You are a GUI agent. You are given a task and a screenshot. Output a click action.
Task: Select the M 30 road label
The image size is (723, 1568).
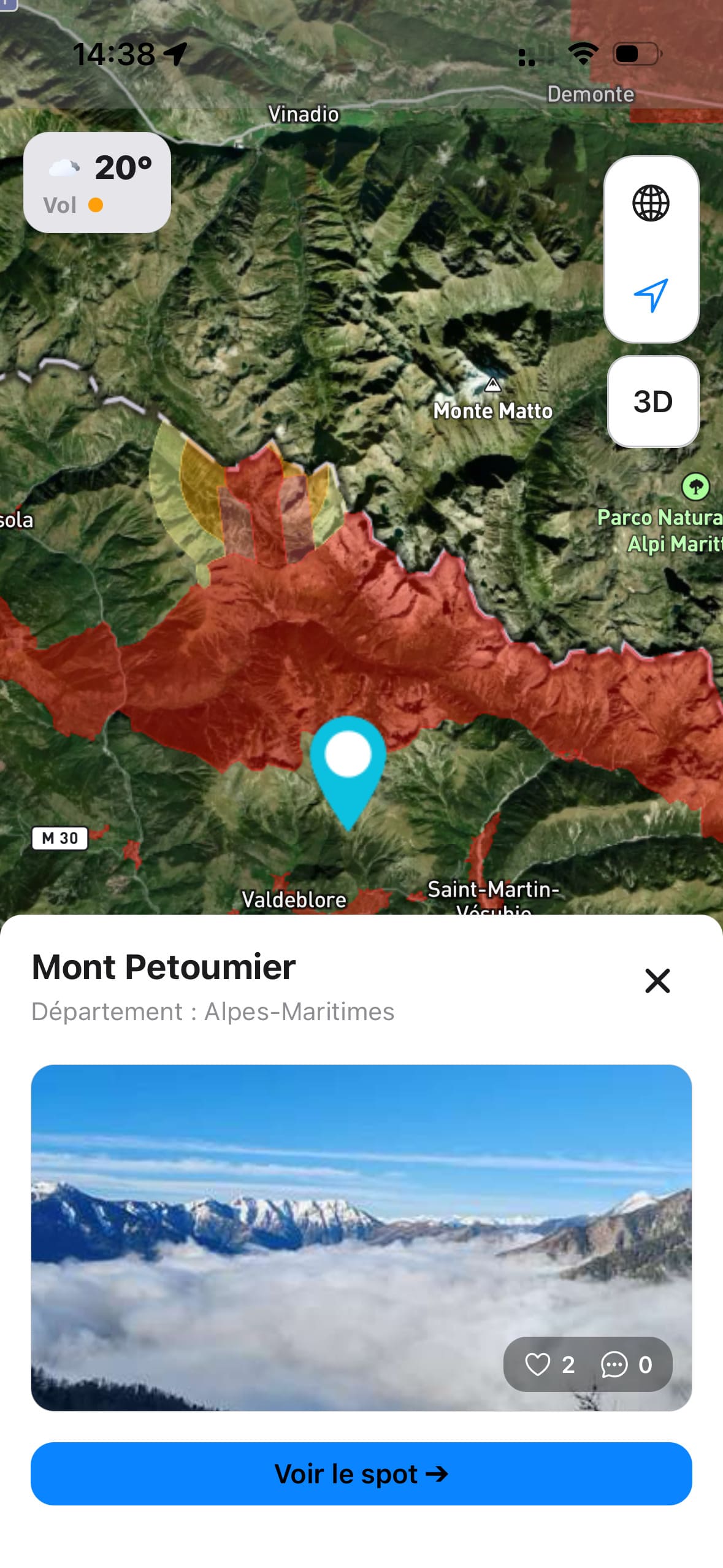tap(59, 838)
